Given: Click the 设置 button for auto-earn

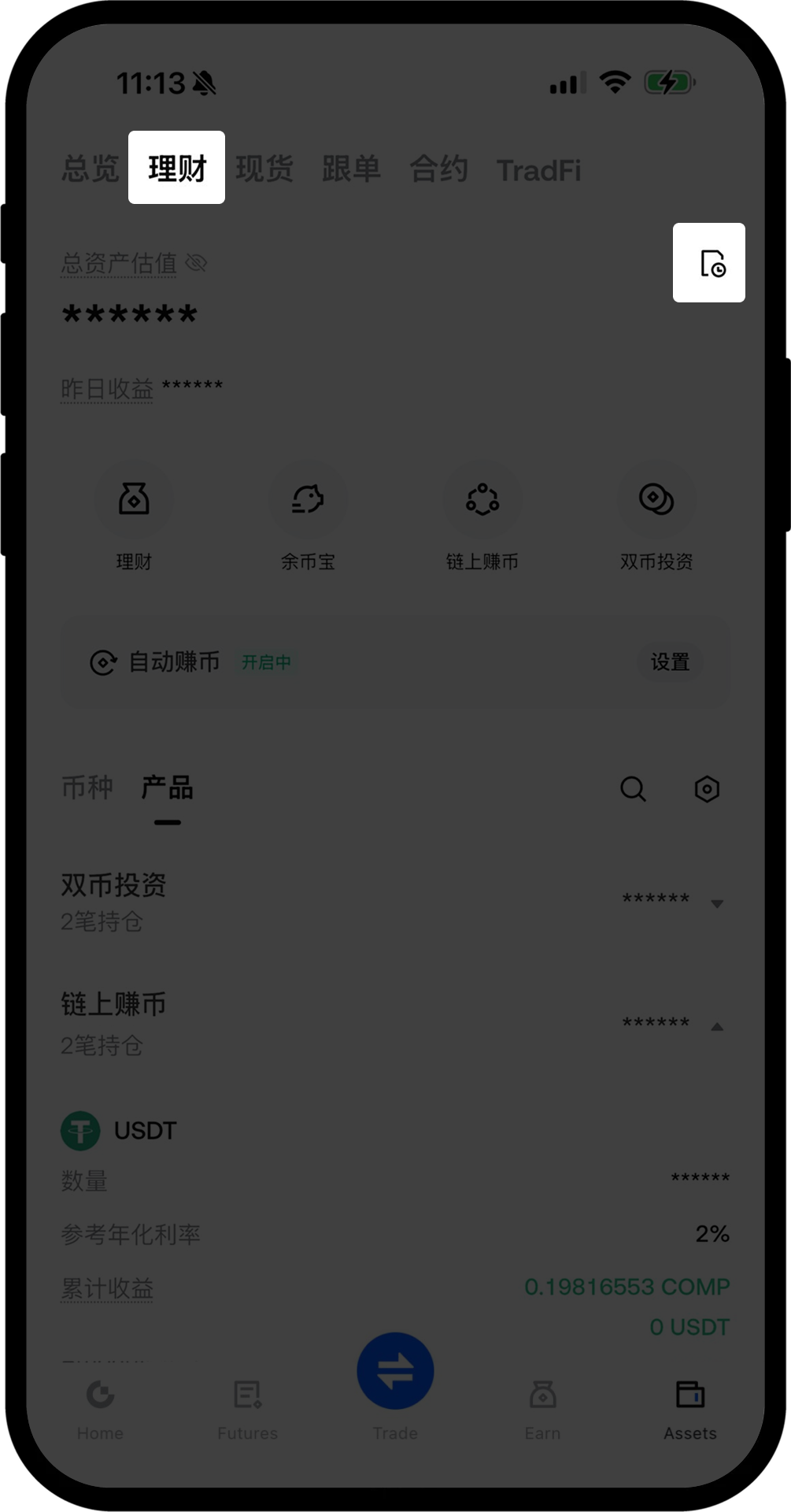Looking at the screenshot, I should click(x=670, y=663).
